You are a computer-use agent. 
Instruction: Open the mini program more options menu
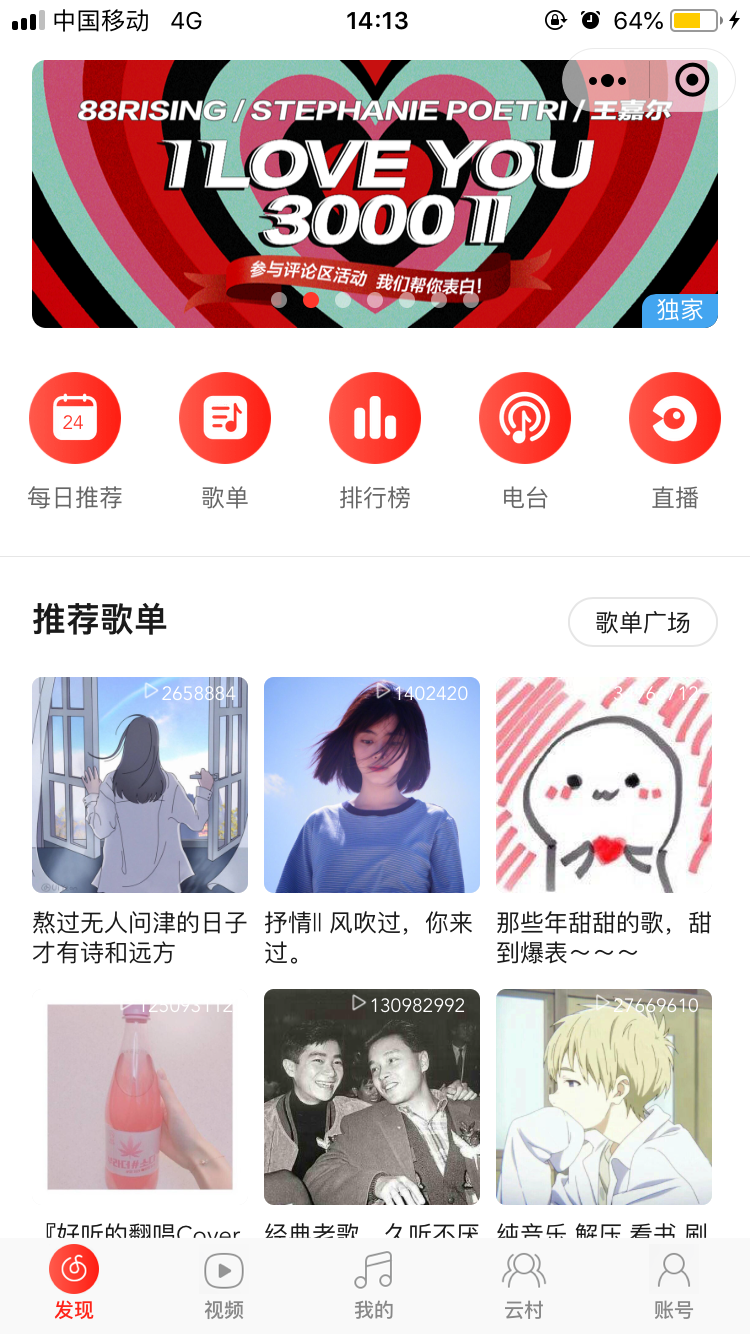608,80
